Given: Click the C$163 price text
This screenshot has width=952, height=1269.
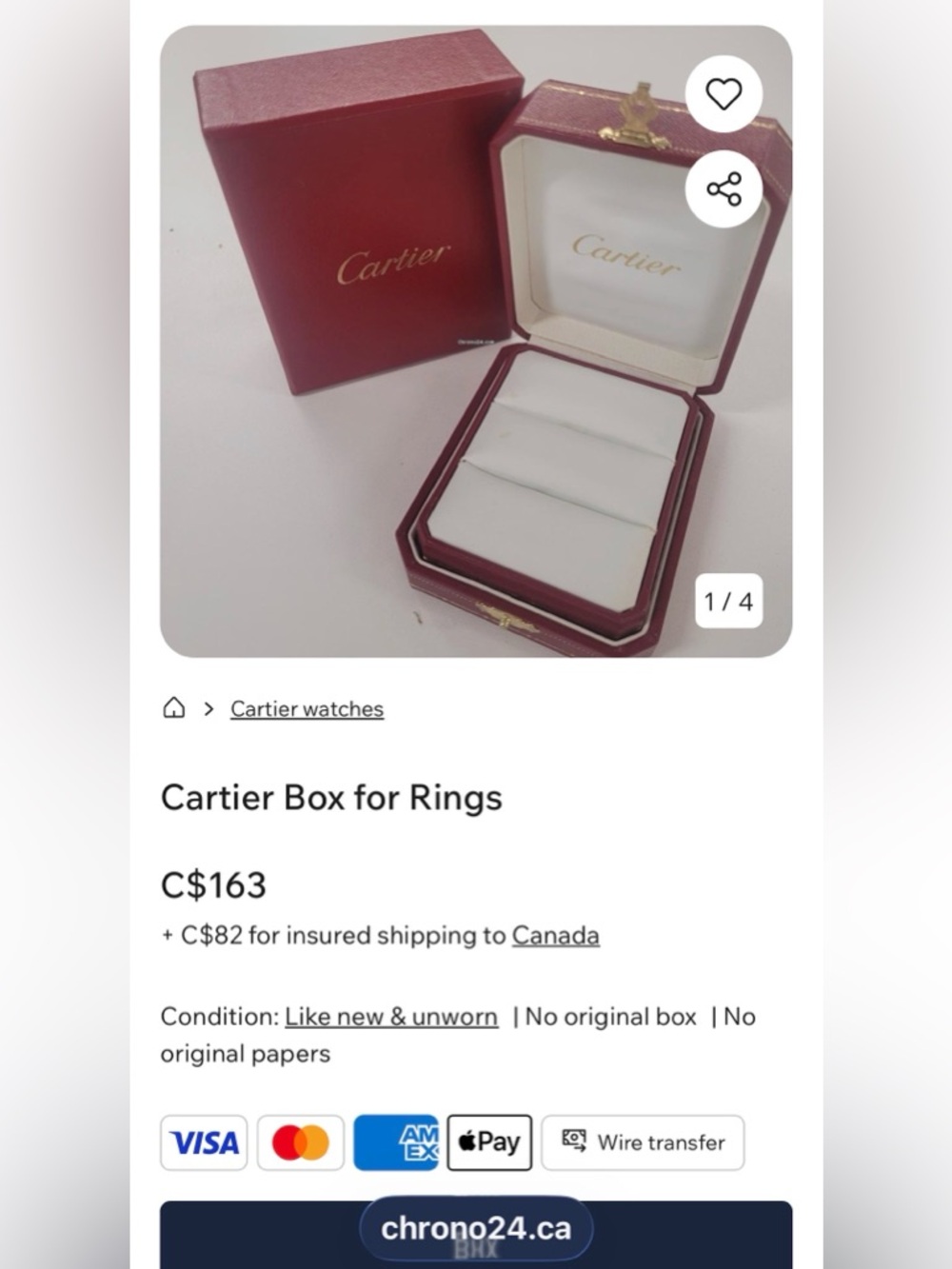Looking at the screenshot, I should [x=214, y=884].
